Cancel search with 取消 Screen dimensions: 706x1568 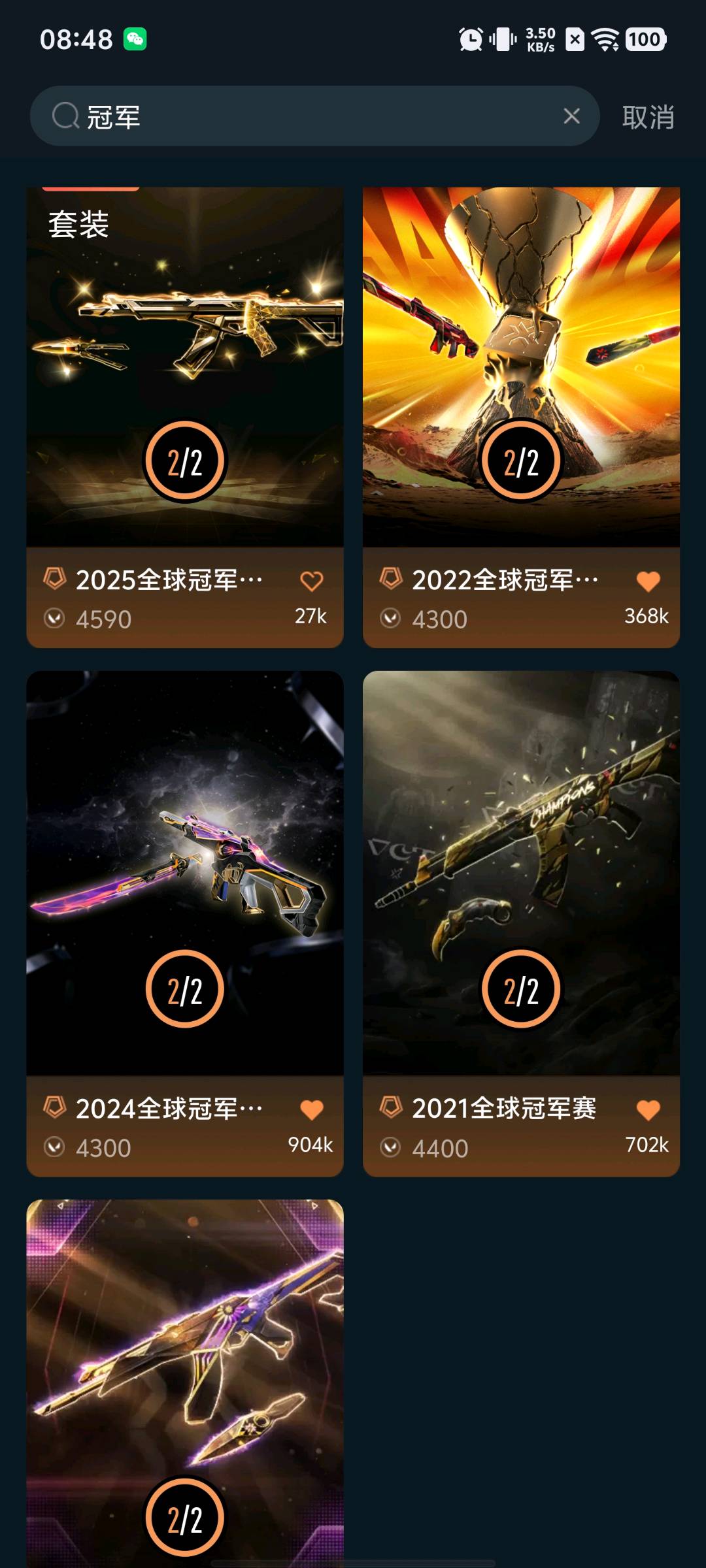[647, 118]
